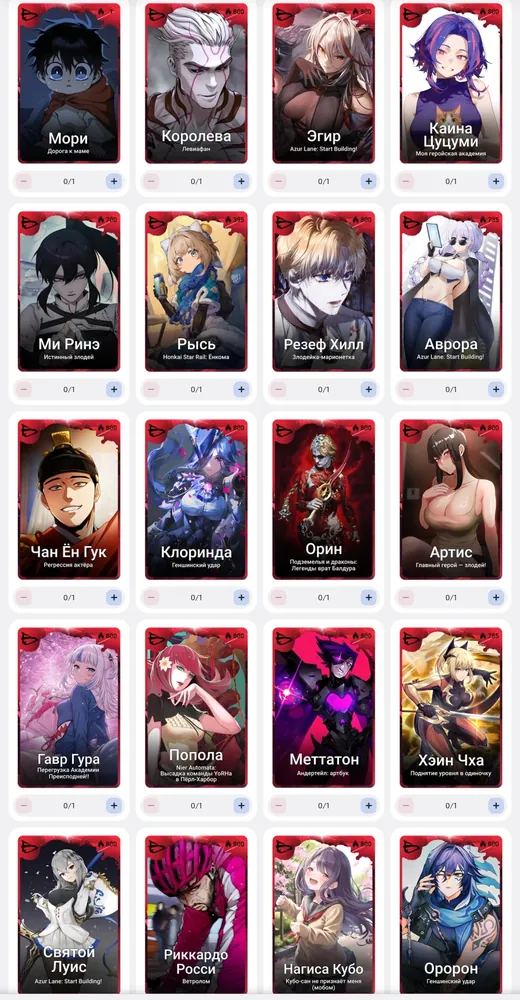
Task: View the Риккардо Росси card
Action: click(x=196, y=915)
